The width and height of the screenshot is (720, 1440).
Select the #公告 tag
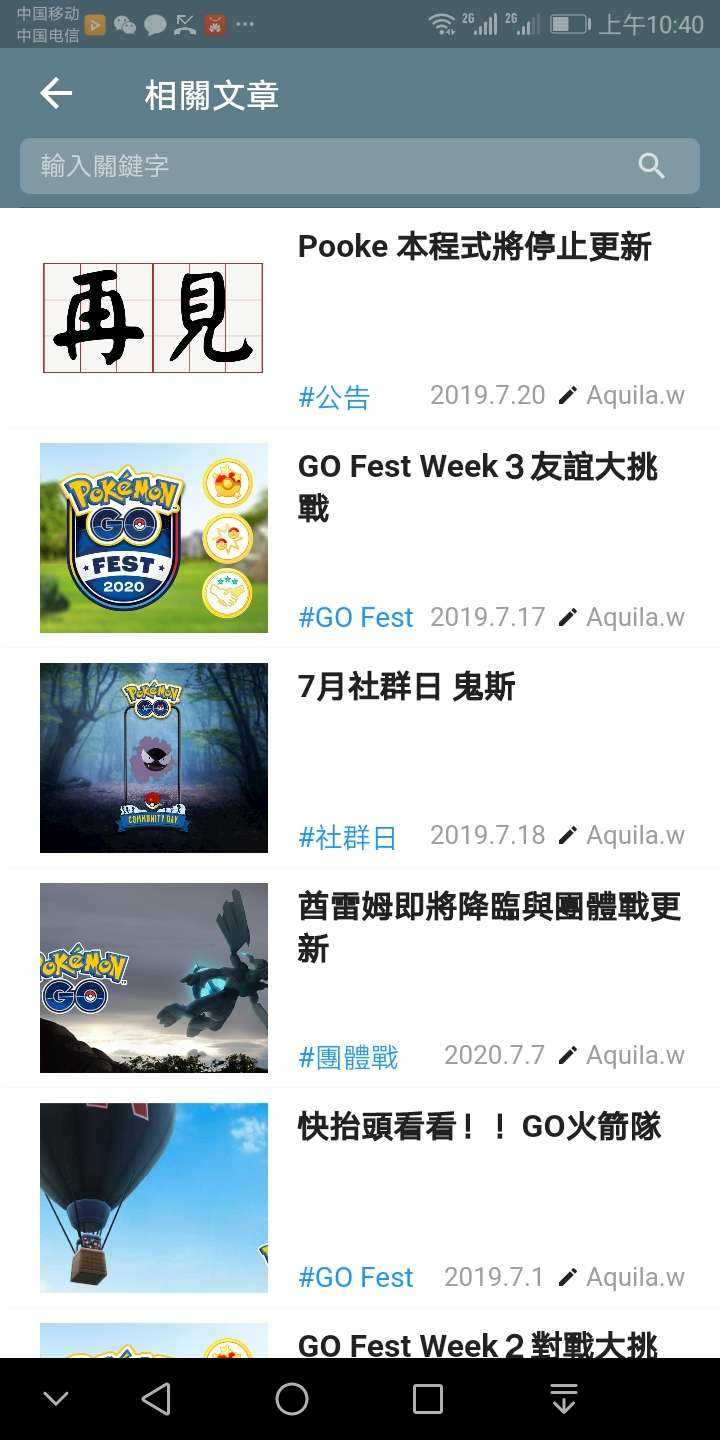click(x=334, y=397)
